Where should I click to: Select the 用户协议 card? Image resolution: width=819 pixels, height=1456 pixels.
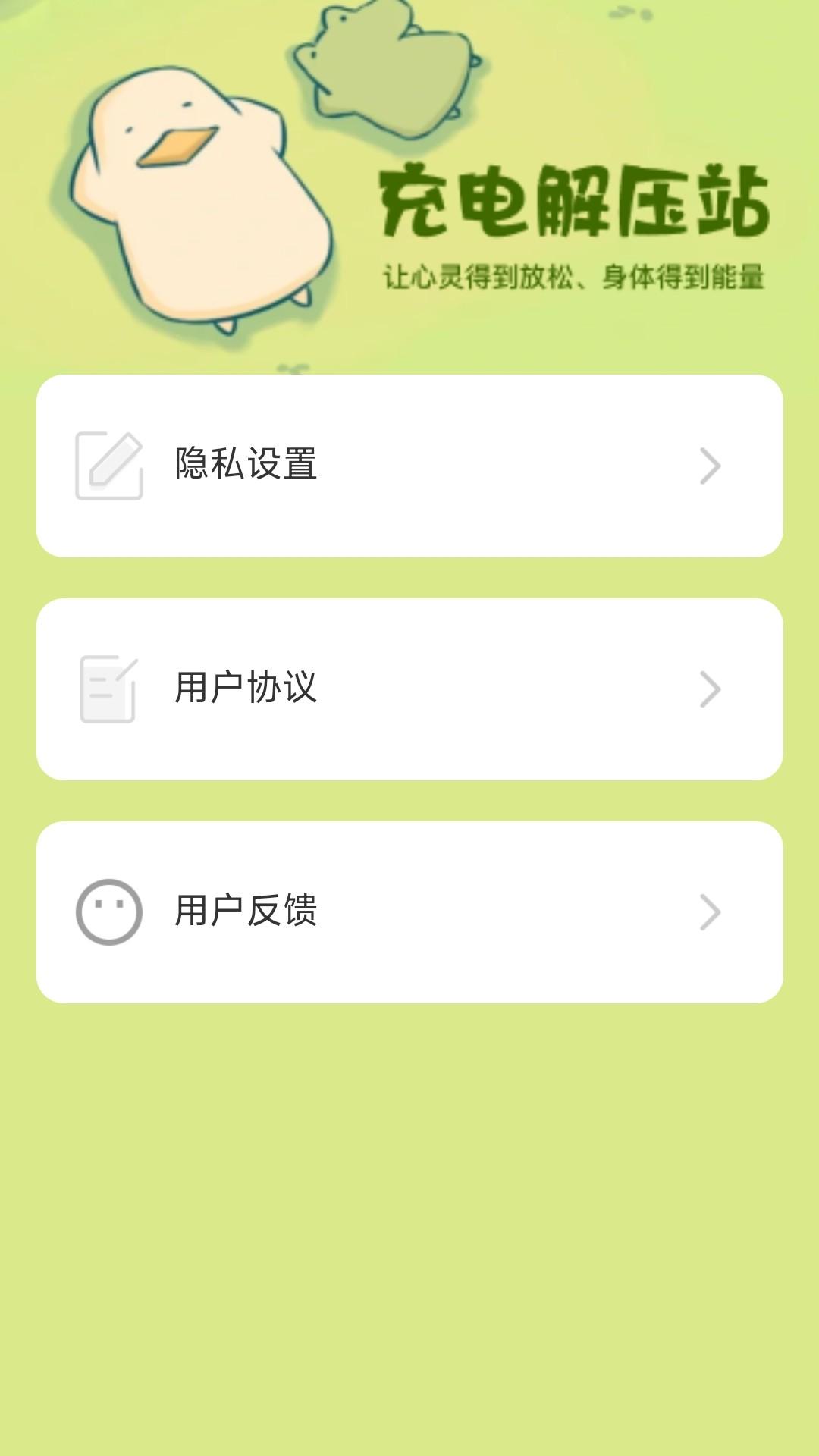(409, 689)
